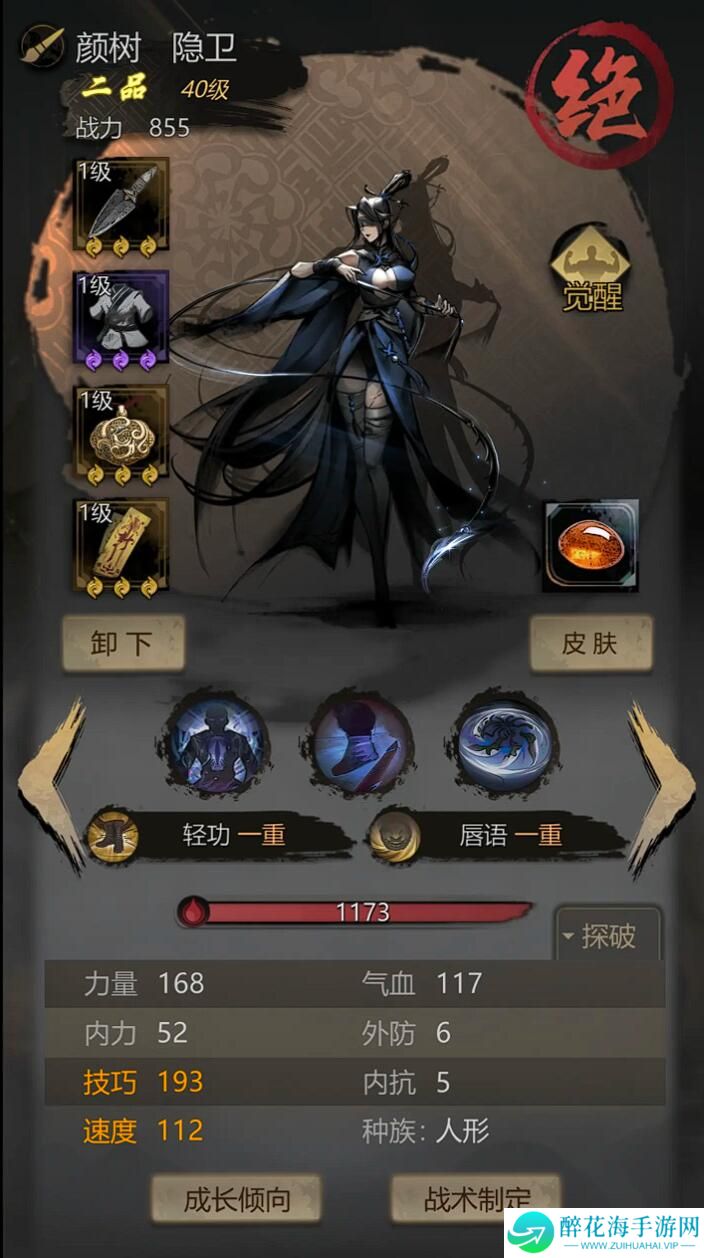The width and height of the screenshot is (704, 1258).
Task: Open the dagger weapon equipment slot
Action: click(123, 207)
